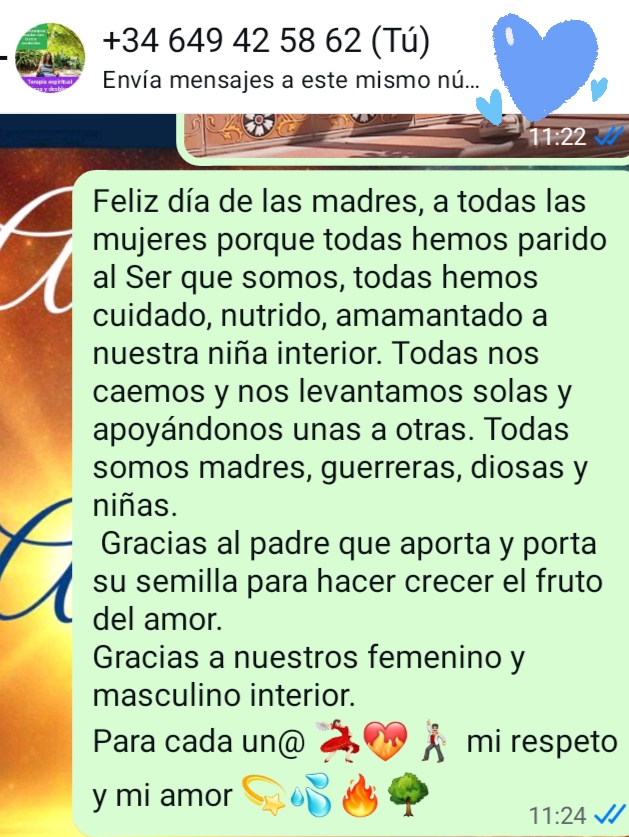629x837 pixels.
Task: Open contact info for +34 649 42 58 62
Action: click(x=266, y=42)
